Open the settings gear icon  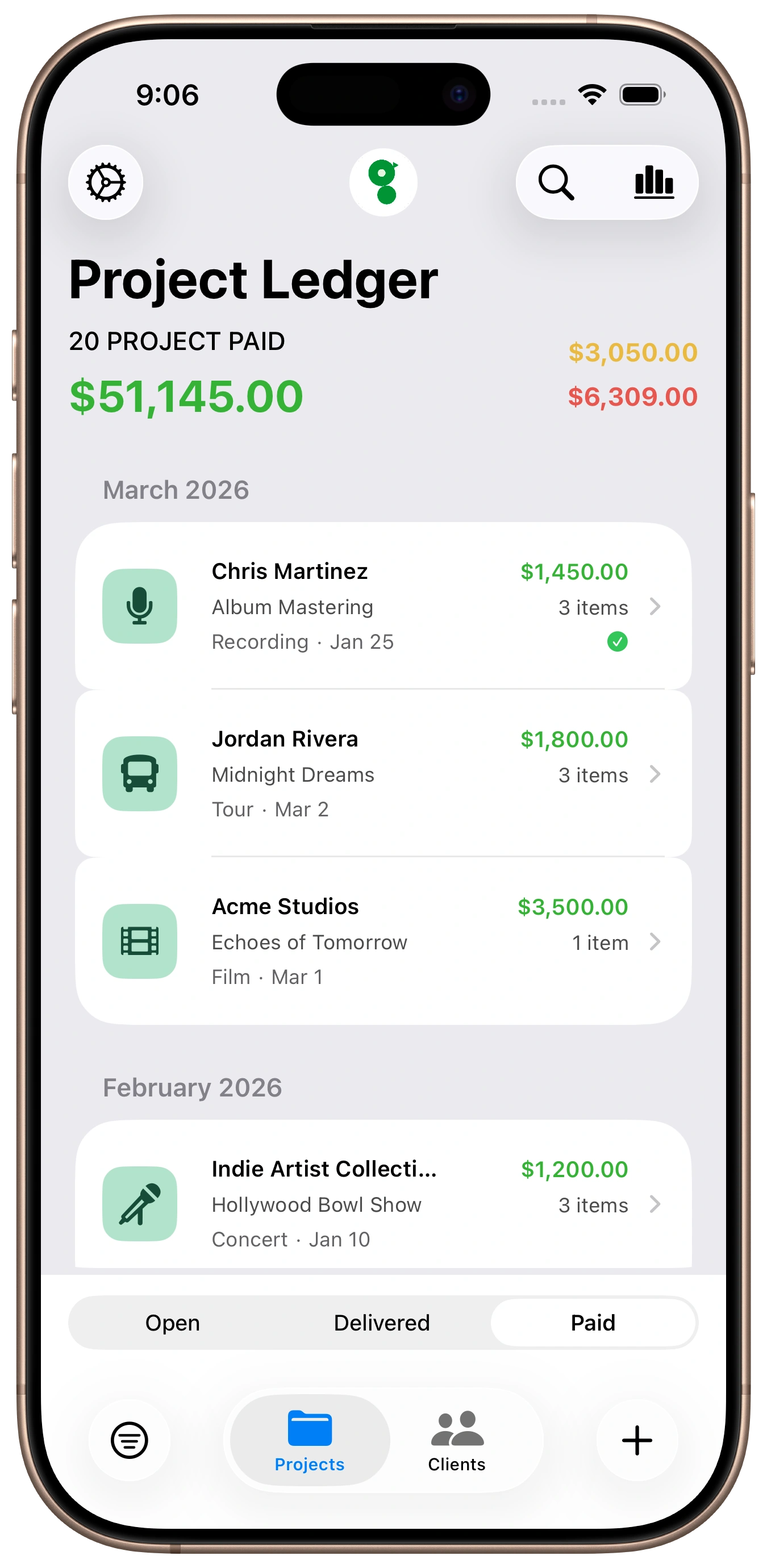105,182
